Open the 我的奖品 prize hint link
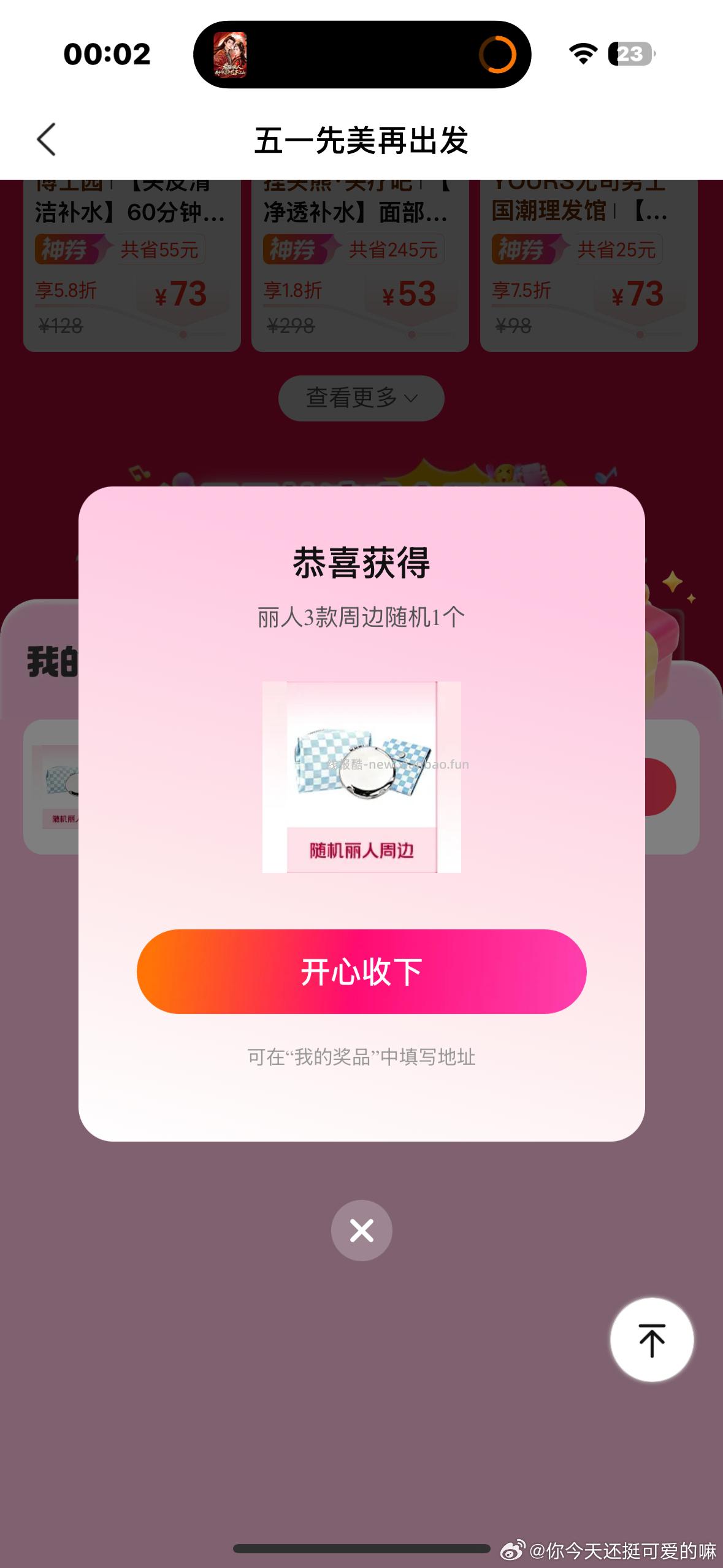Image resolution: width=723 pixels, height=1568 pixels. click(361, 1057)
